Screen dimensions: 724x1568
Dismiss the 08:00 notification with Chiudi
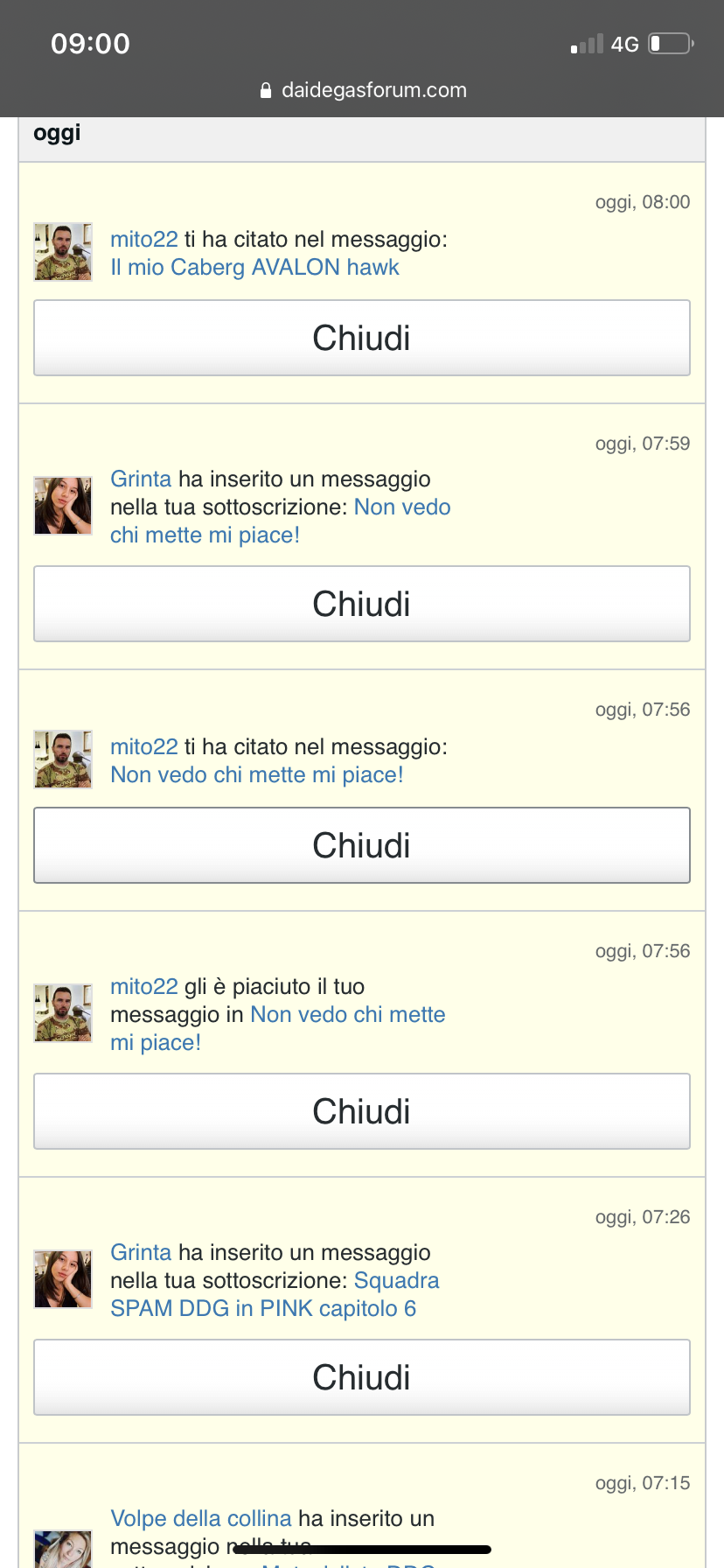pyautogui.click(x=362, y=338)
